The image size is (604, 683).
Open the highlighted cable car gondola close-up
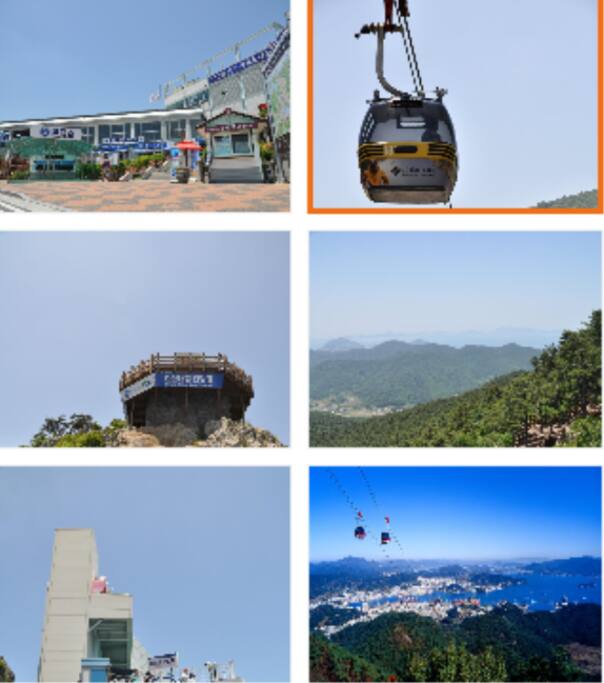point(456,105)
